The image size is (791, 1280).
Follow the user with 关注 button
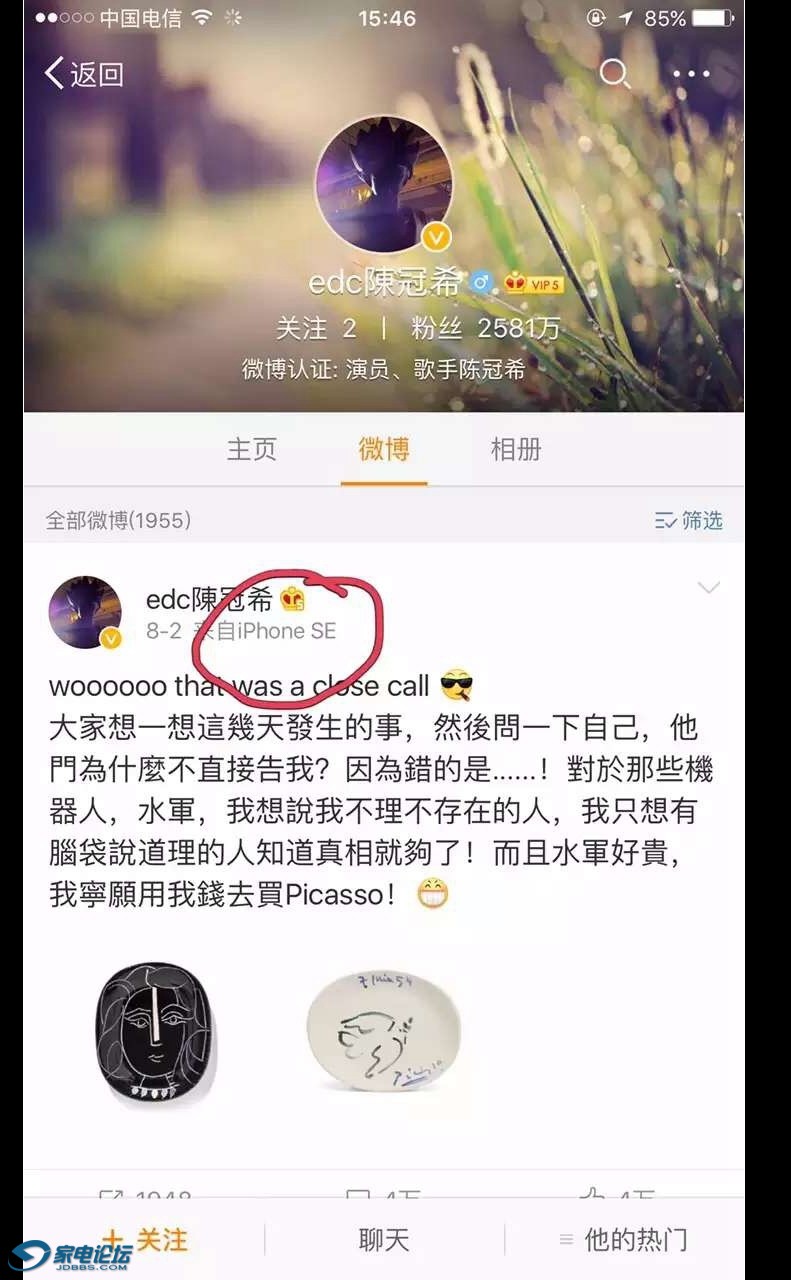[x=145, y=1240]
